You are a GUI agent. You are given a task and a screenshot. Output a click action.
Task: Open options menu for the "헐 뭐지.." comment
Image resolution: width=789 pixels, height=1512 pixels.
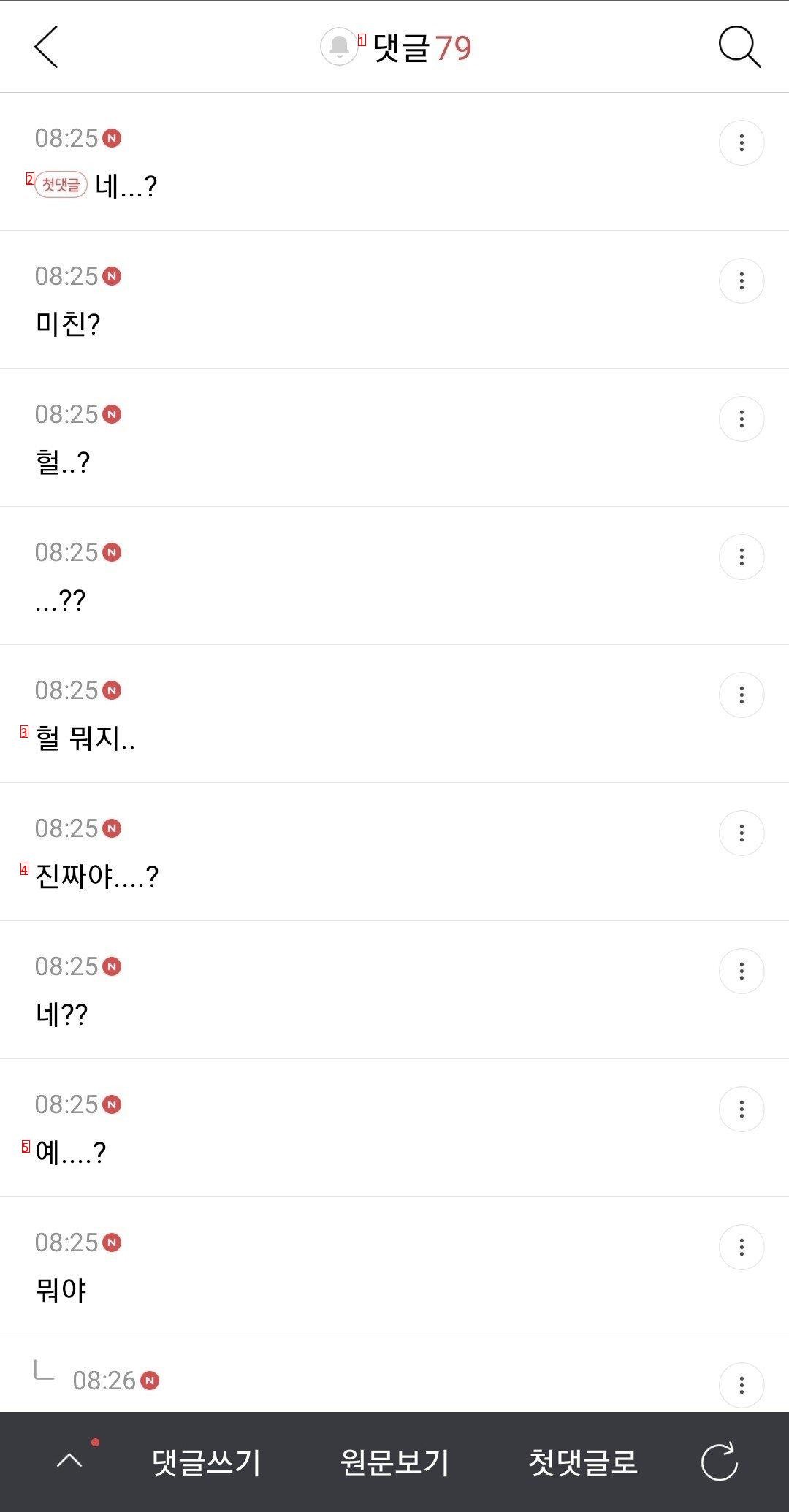[x=742, y=695]
